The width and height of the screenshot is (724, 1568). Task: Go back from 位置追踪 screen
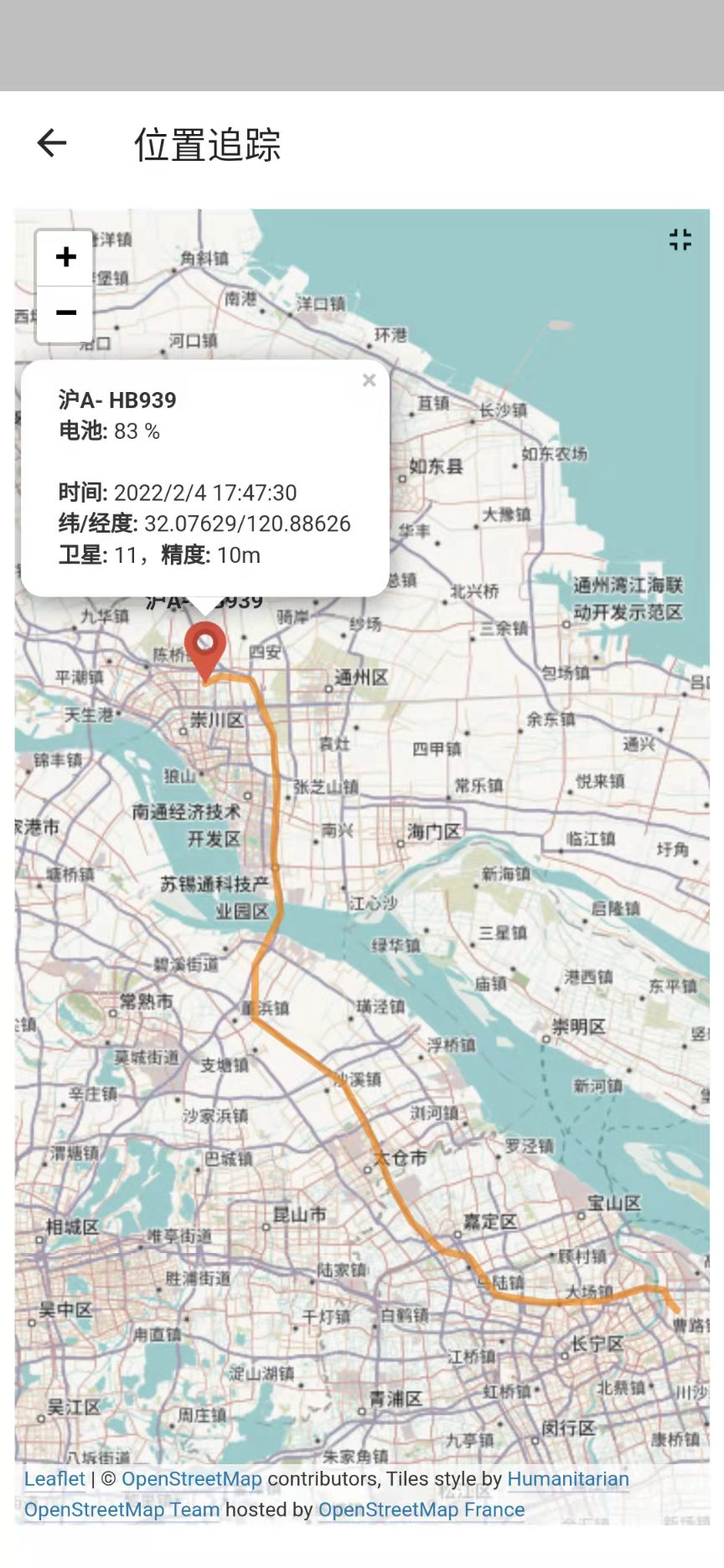tap(52, 143)
